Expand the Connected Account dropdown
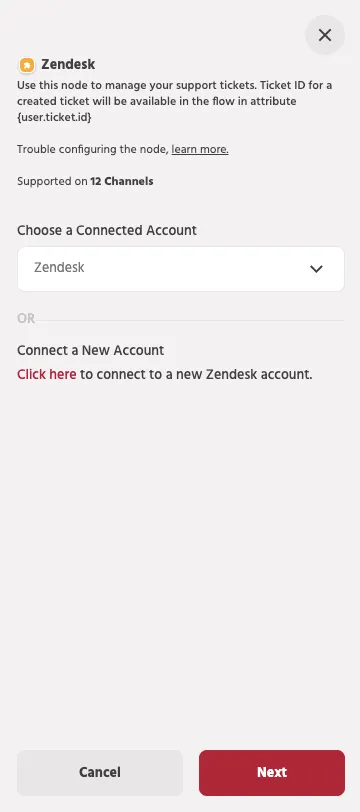 181,269
